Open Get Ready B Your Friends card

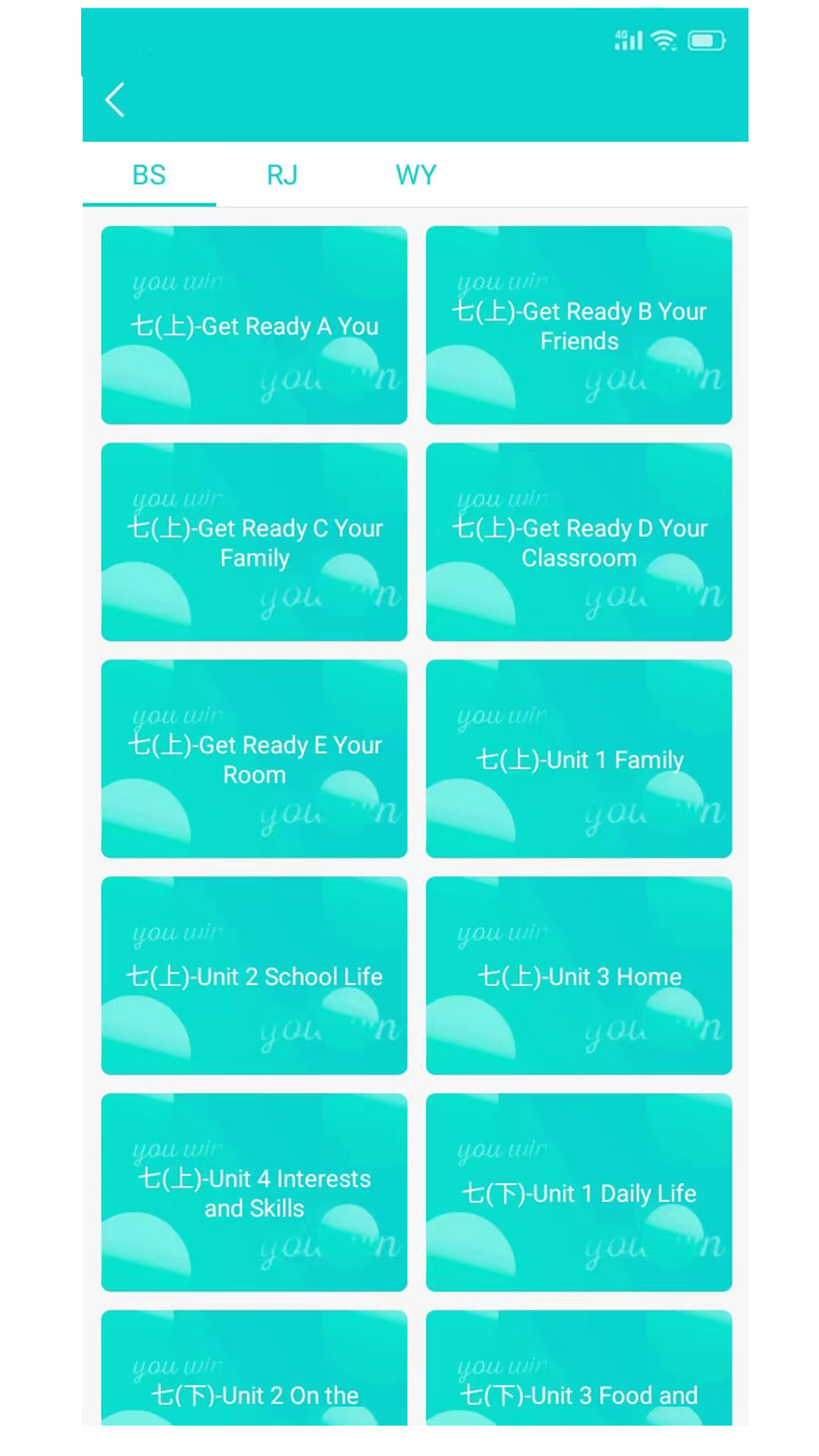(x=579, y=325)
